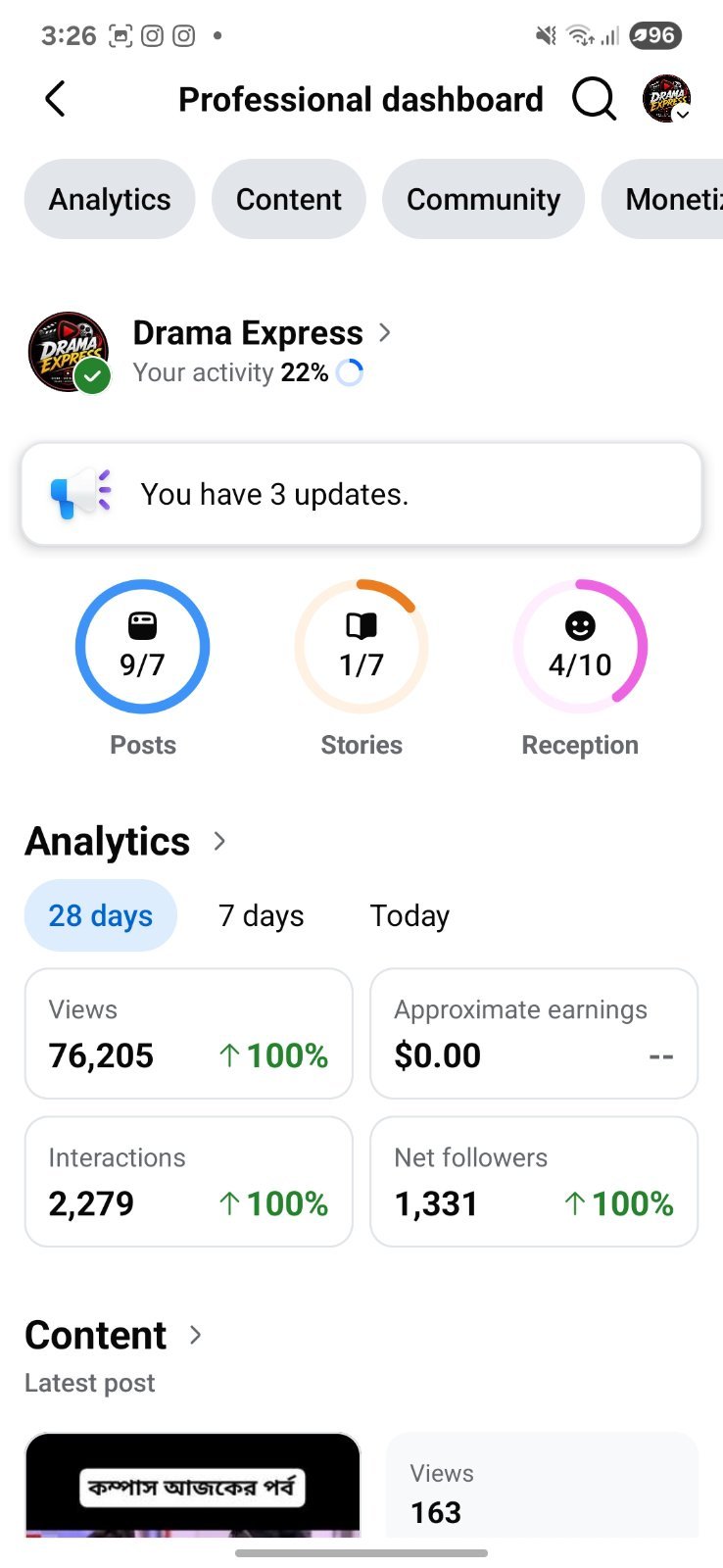Open the 'You have 3 updates' banner

pyautogui.click(x=361, y=494)
